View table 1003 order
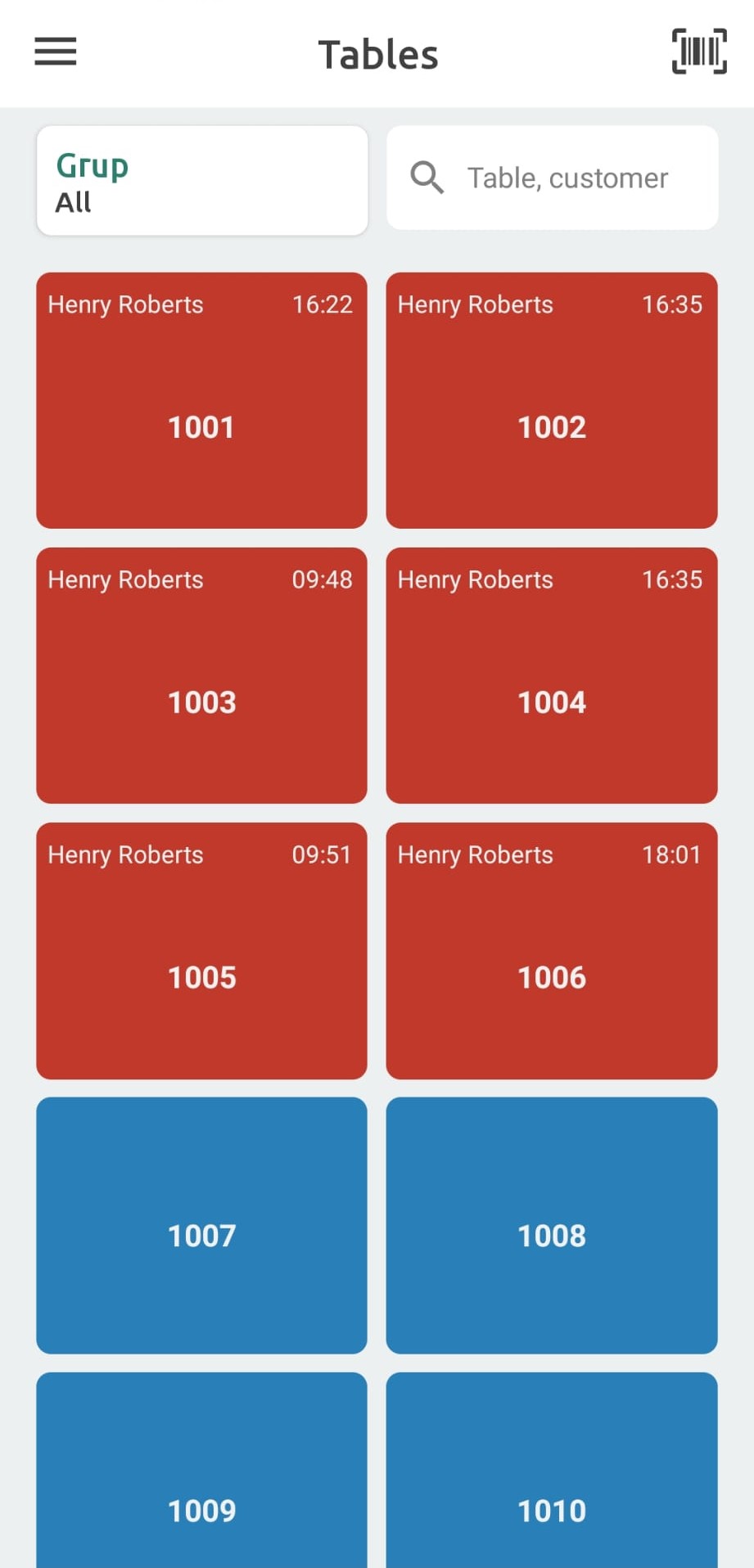 click(201, 676)
